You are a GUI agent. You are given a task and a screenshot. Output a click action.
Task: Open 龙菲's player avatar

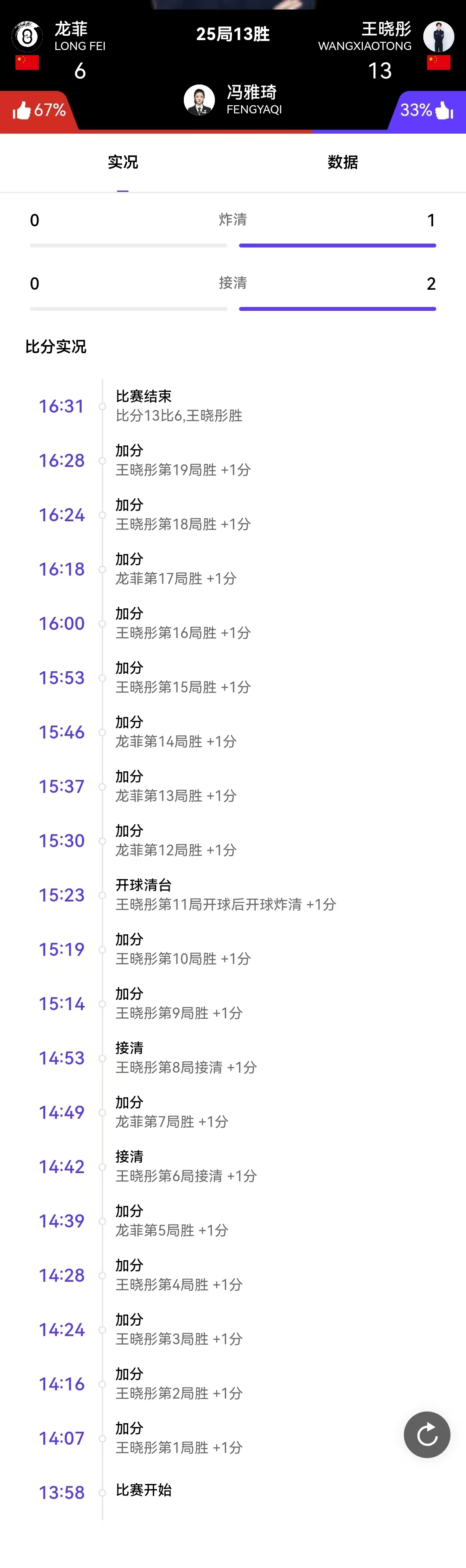(27, 37)
